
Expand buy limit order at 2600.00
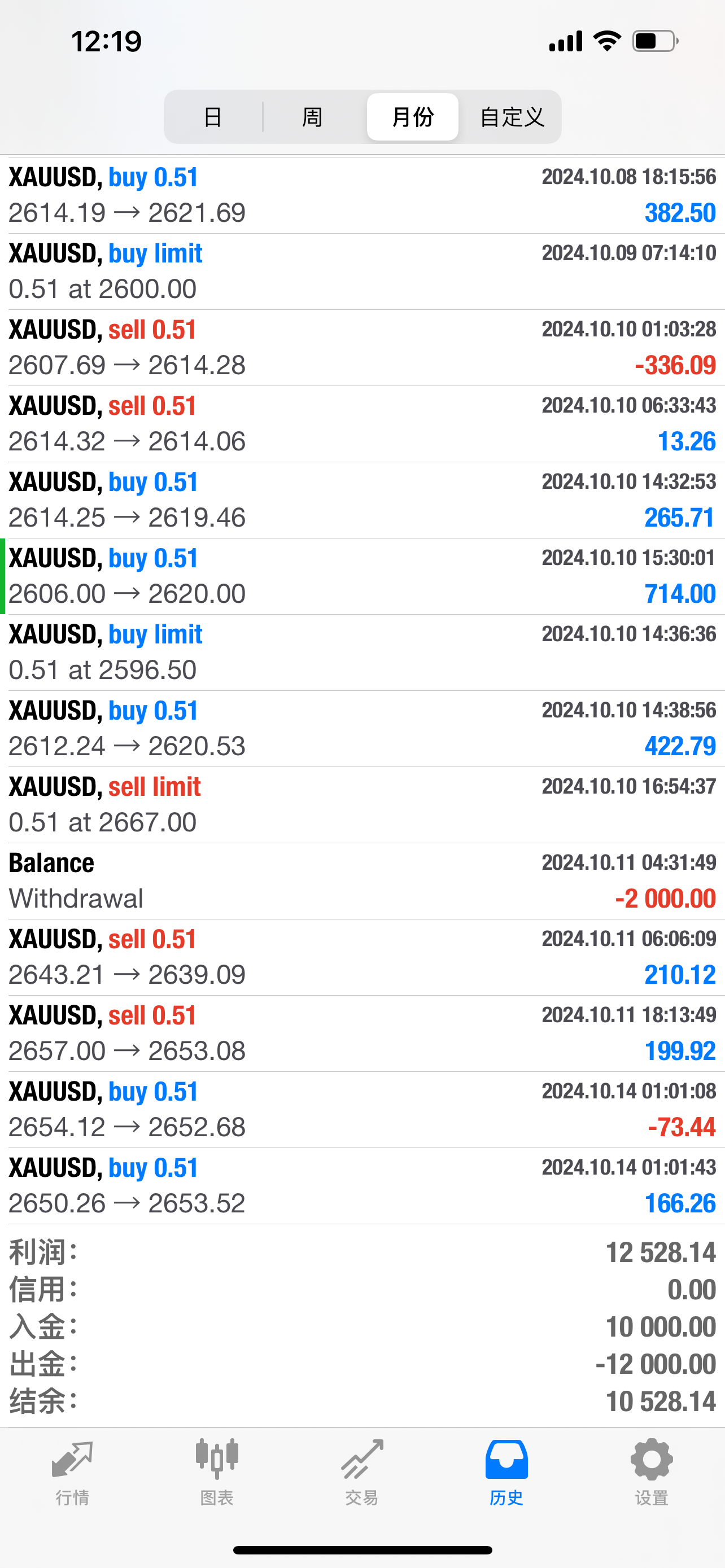point(362,271)
